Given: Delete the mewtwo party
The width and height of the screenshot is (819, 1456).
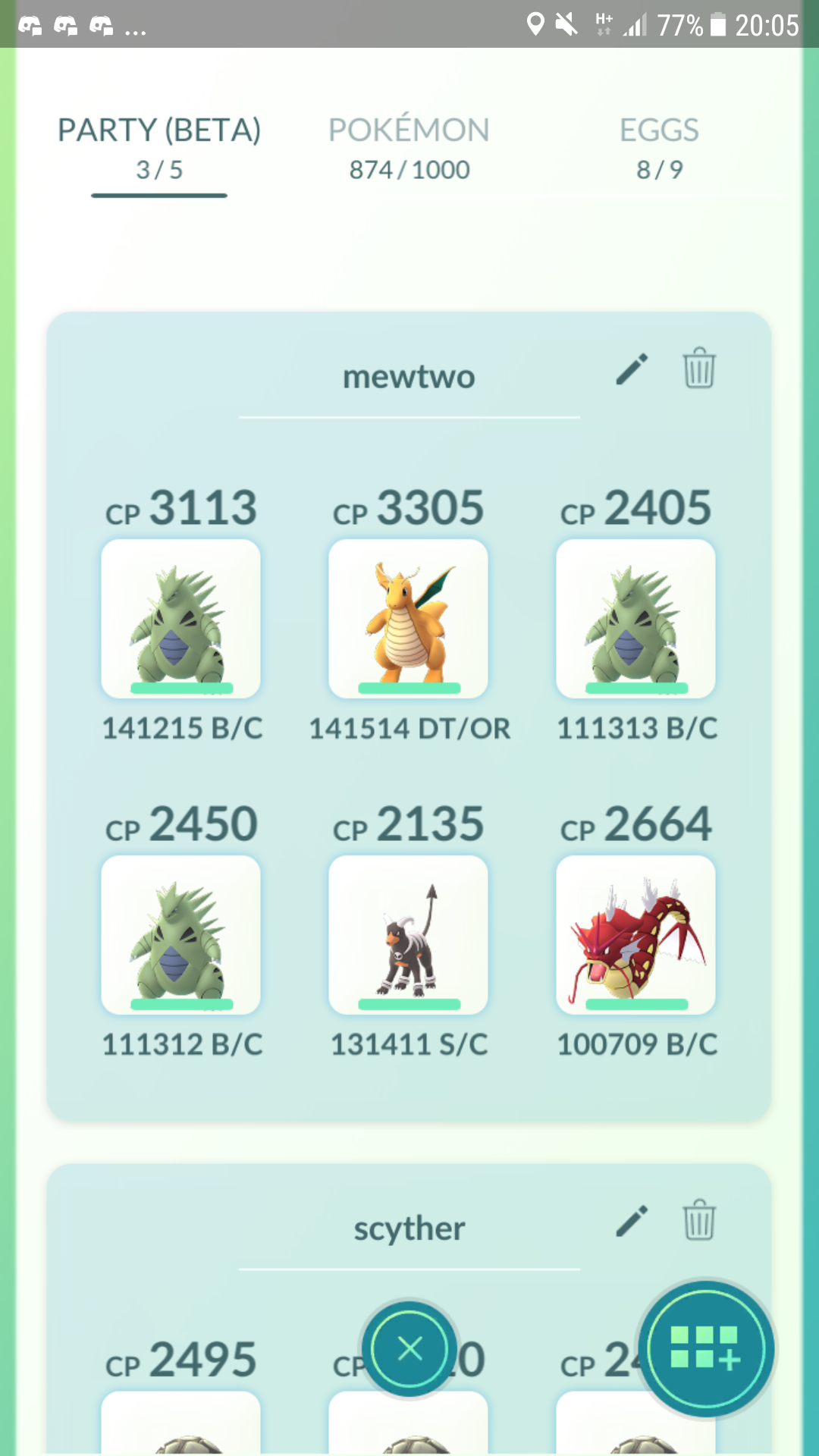Looking at the screenshot, I should [698, 368].
